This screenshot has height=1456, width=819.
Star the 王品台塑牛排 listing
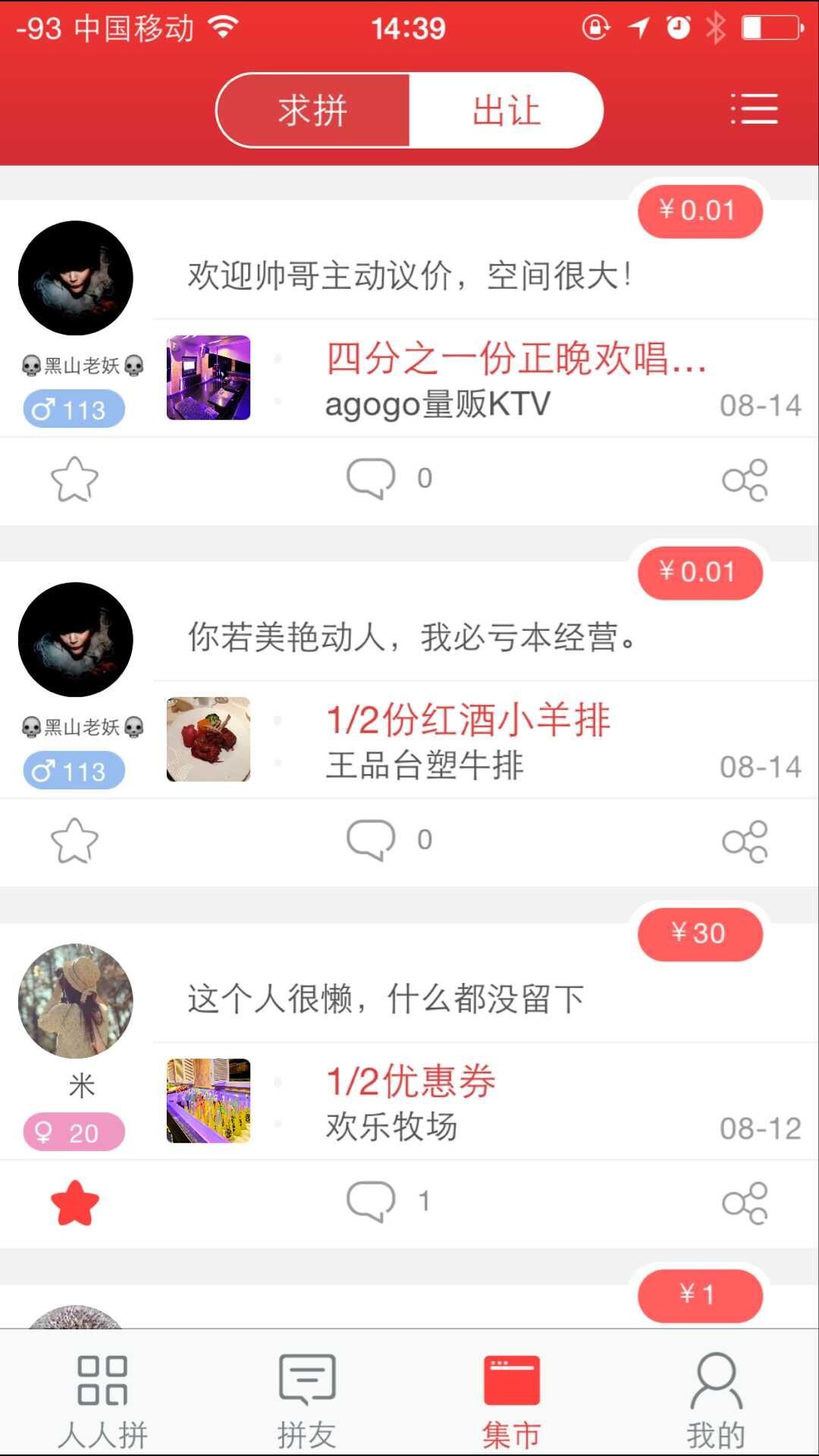point(74,841)
